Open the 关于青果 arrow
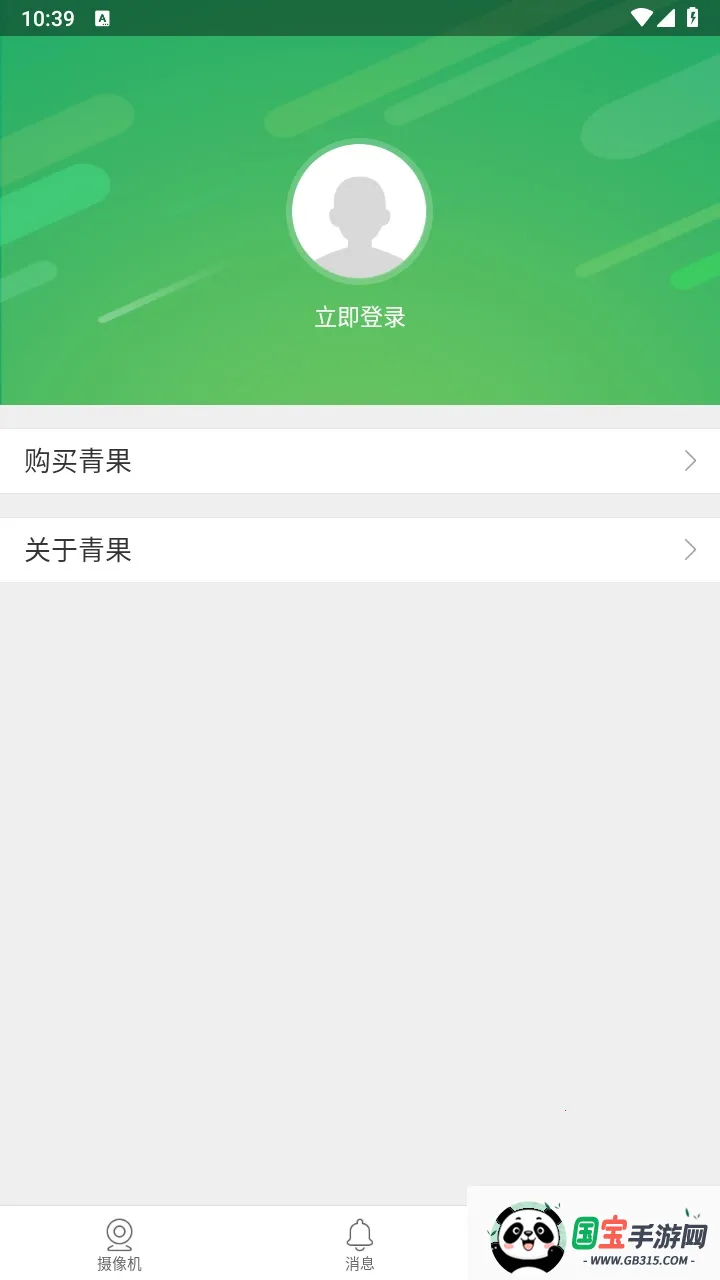Screen dimensions: 720x1280 [689, 549]
